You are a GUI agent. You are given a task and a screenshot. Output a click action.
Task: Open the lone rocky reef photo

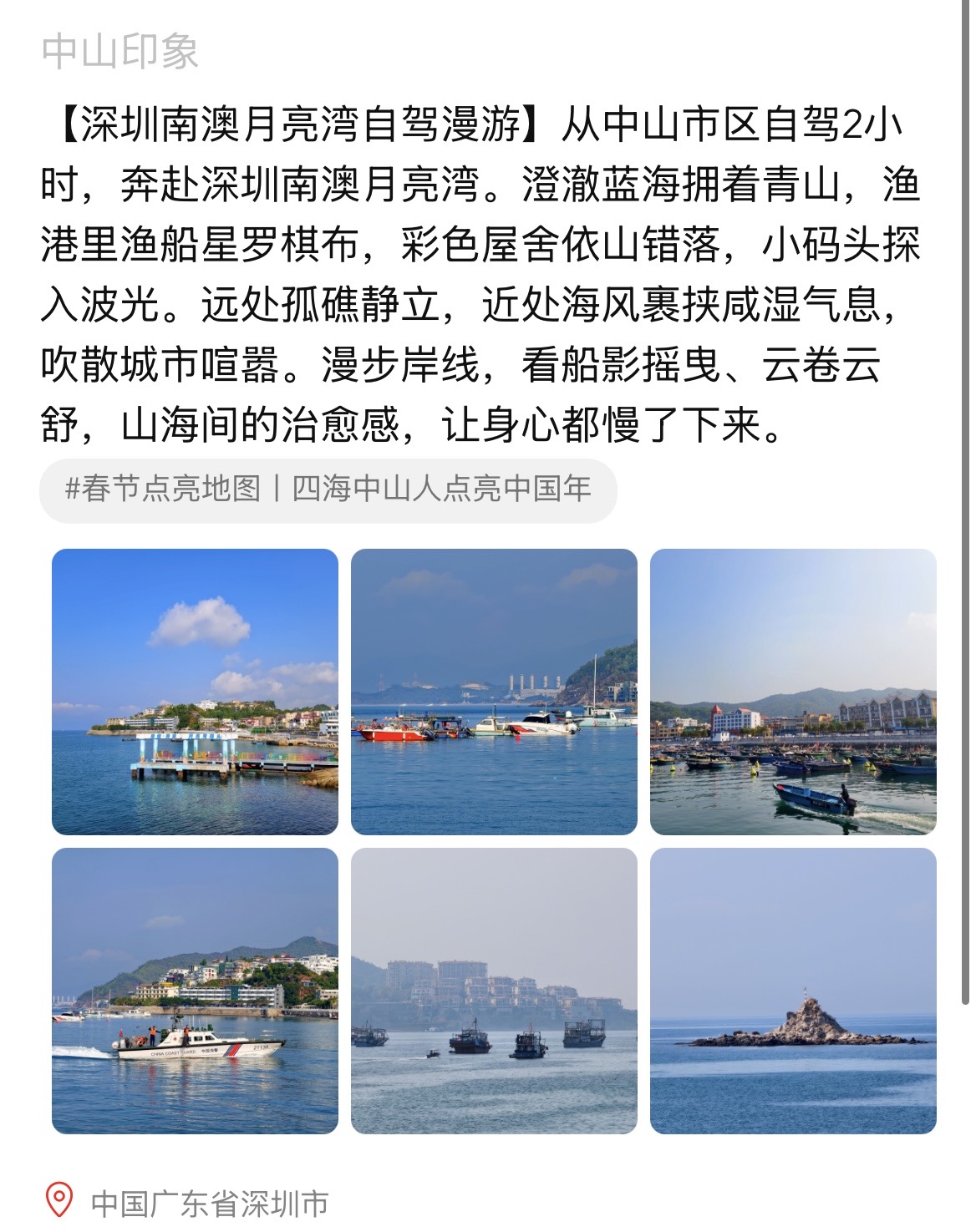[793, 991]
